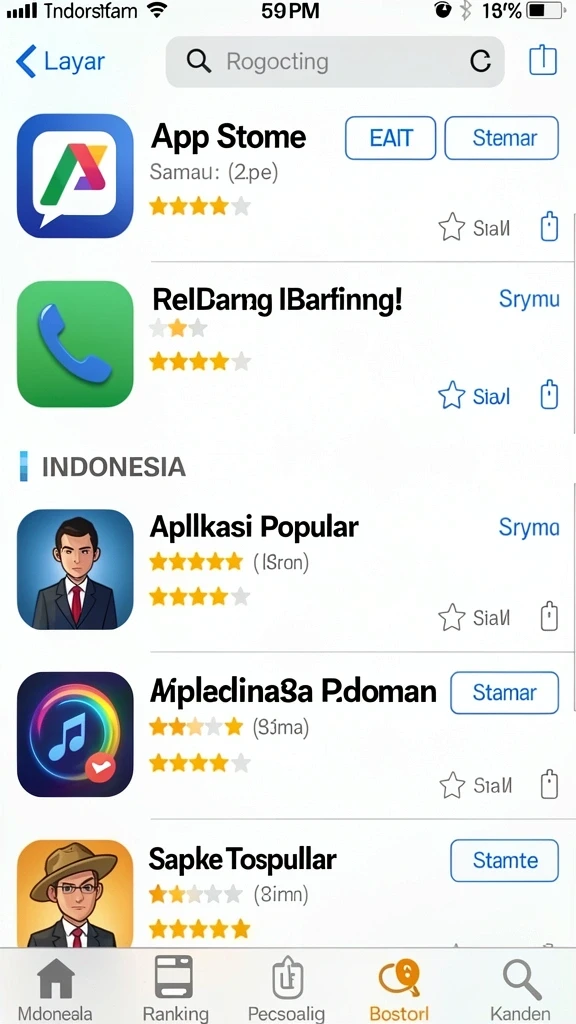Tap the Srymu link for Aplikasi Popular
This screenshot has height=1024, width=576.
point(529,527)
